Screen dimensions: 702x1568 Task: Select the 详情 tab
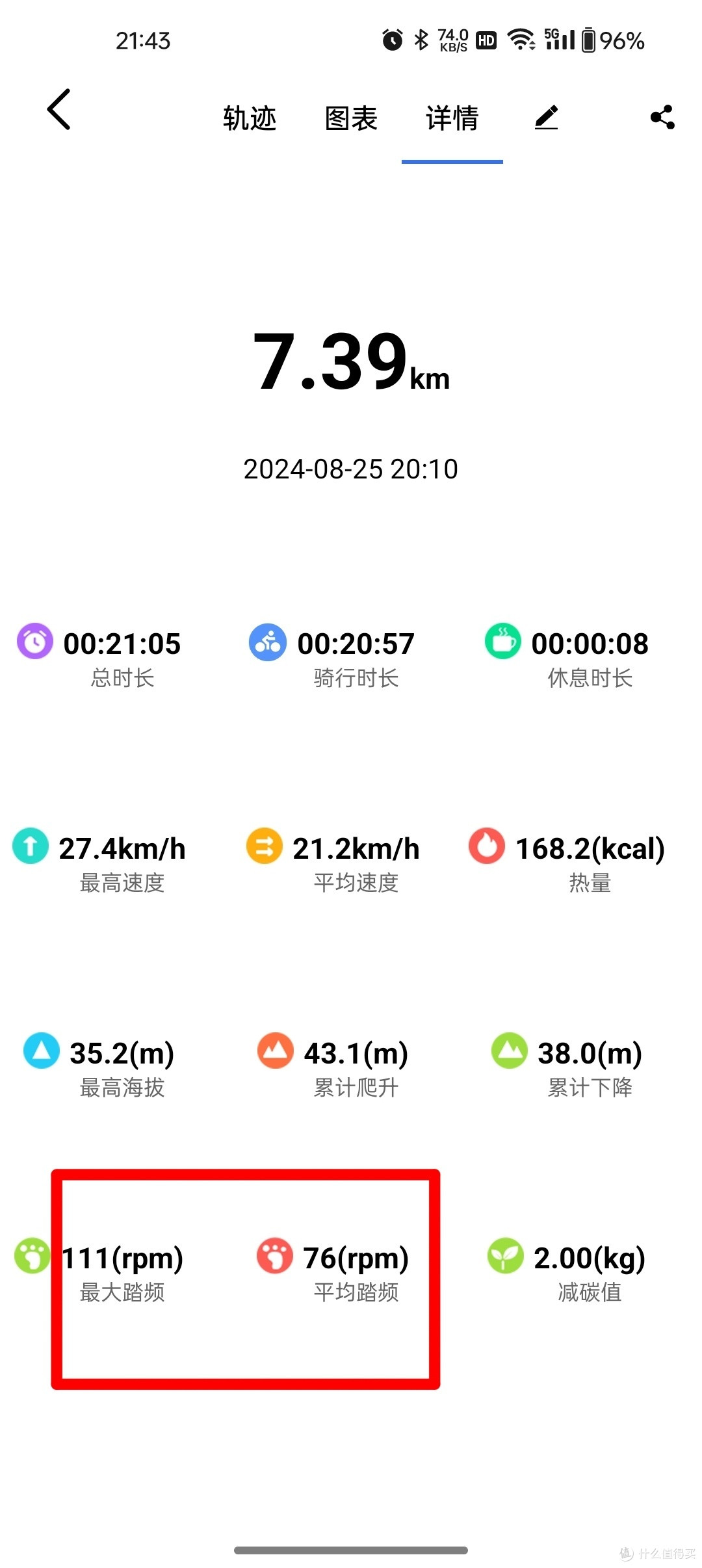point(452,118)
